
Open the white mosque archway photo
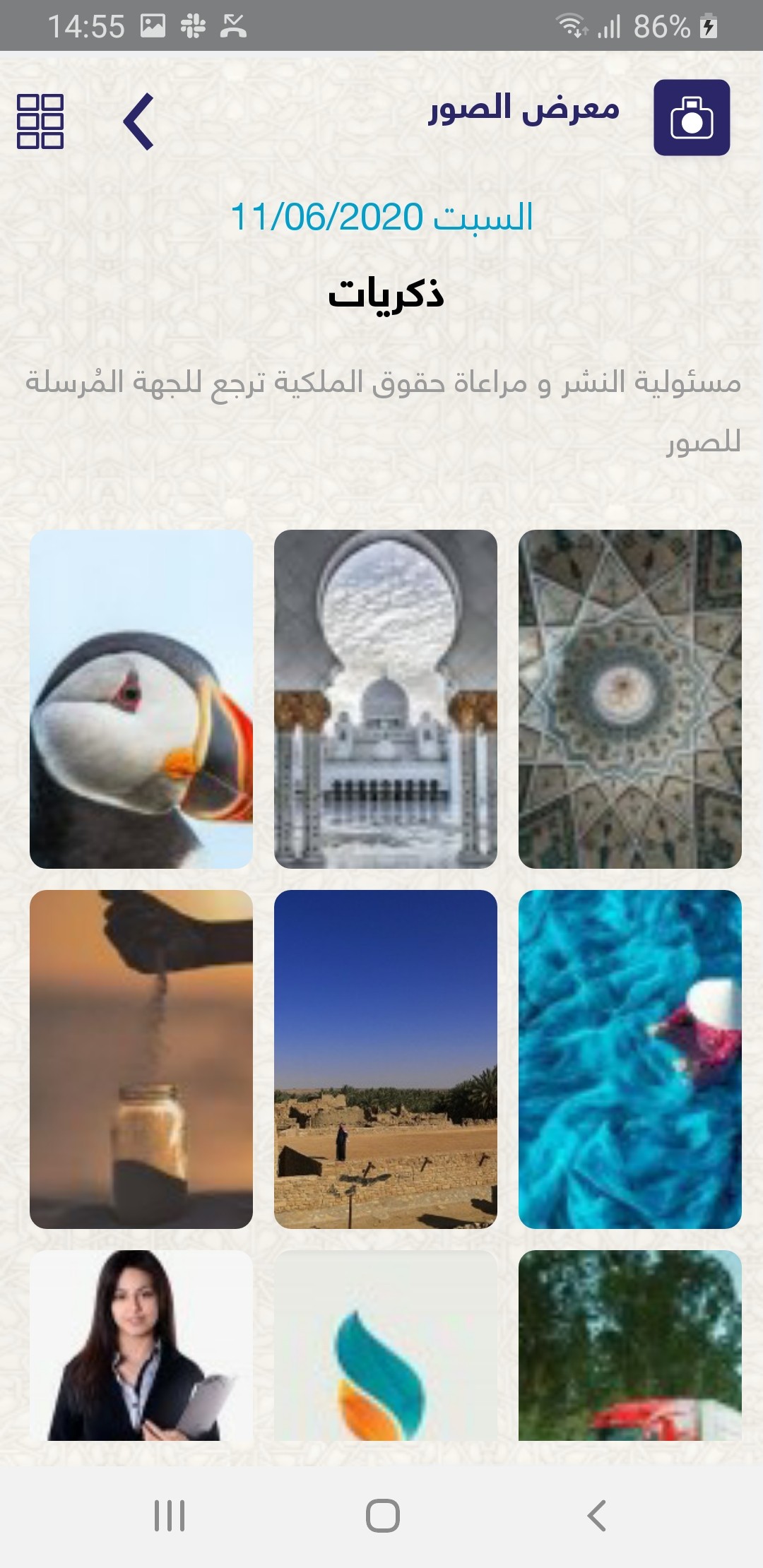click(x=386, y=699)
